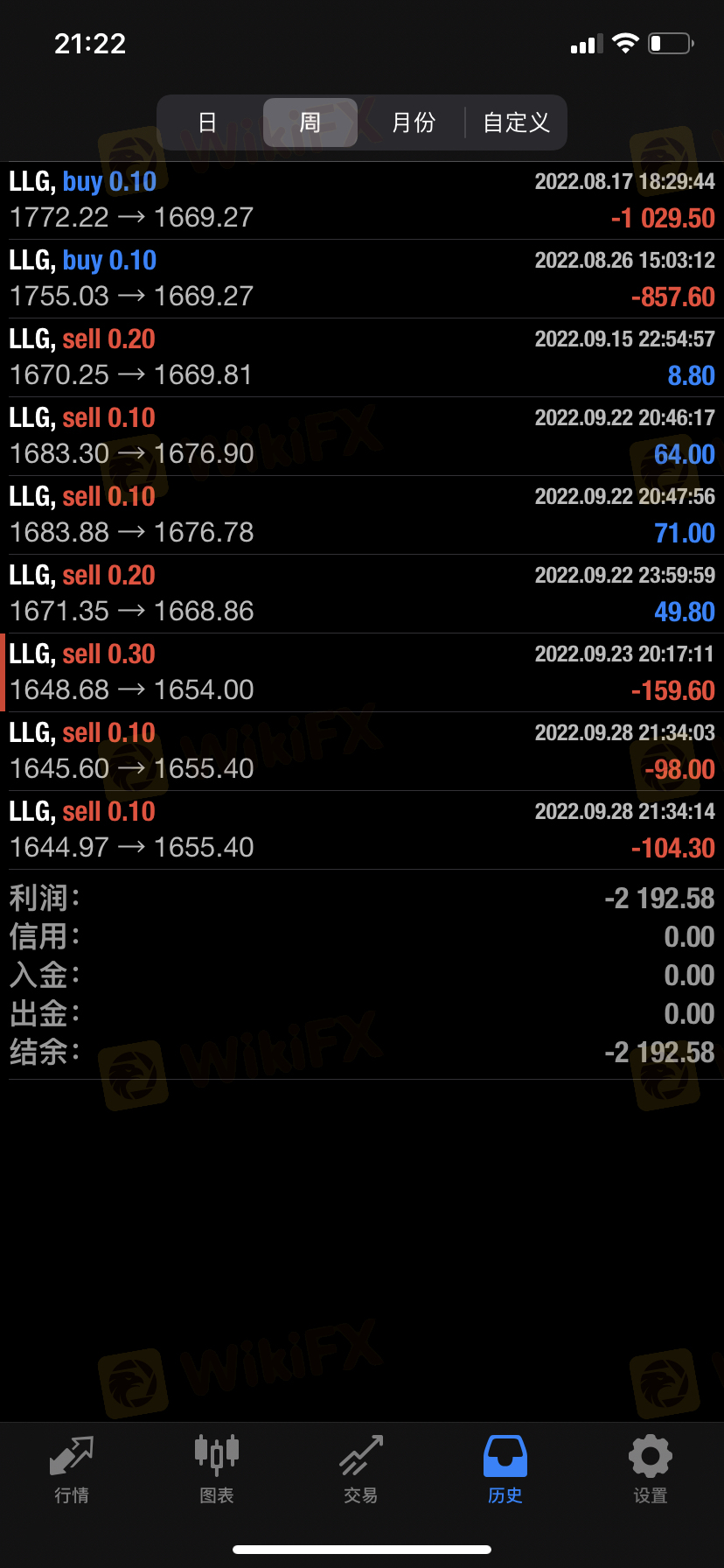
Task: Open the LLG sell 0.20 trade from 2022.09.15
Action: click(362, 358)
